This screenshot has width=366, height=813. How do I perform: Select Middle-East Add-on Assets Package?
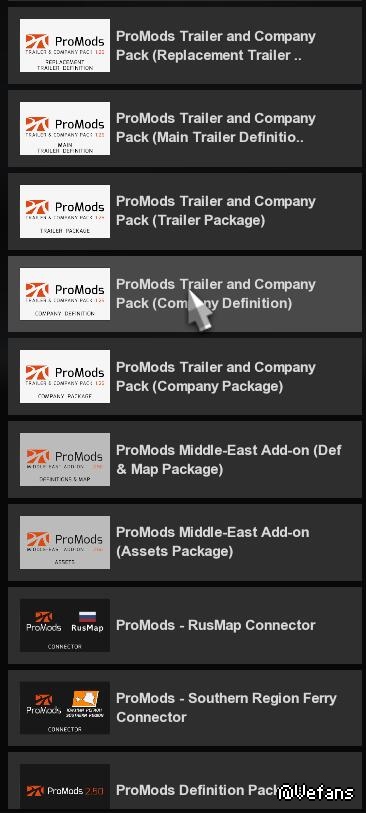click(185, 542)
